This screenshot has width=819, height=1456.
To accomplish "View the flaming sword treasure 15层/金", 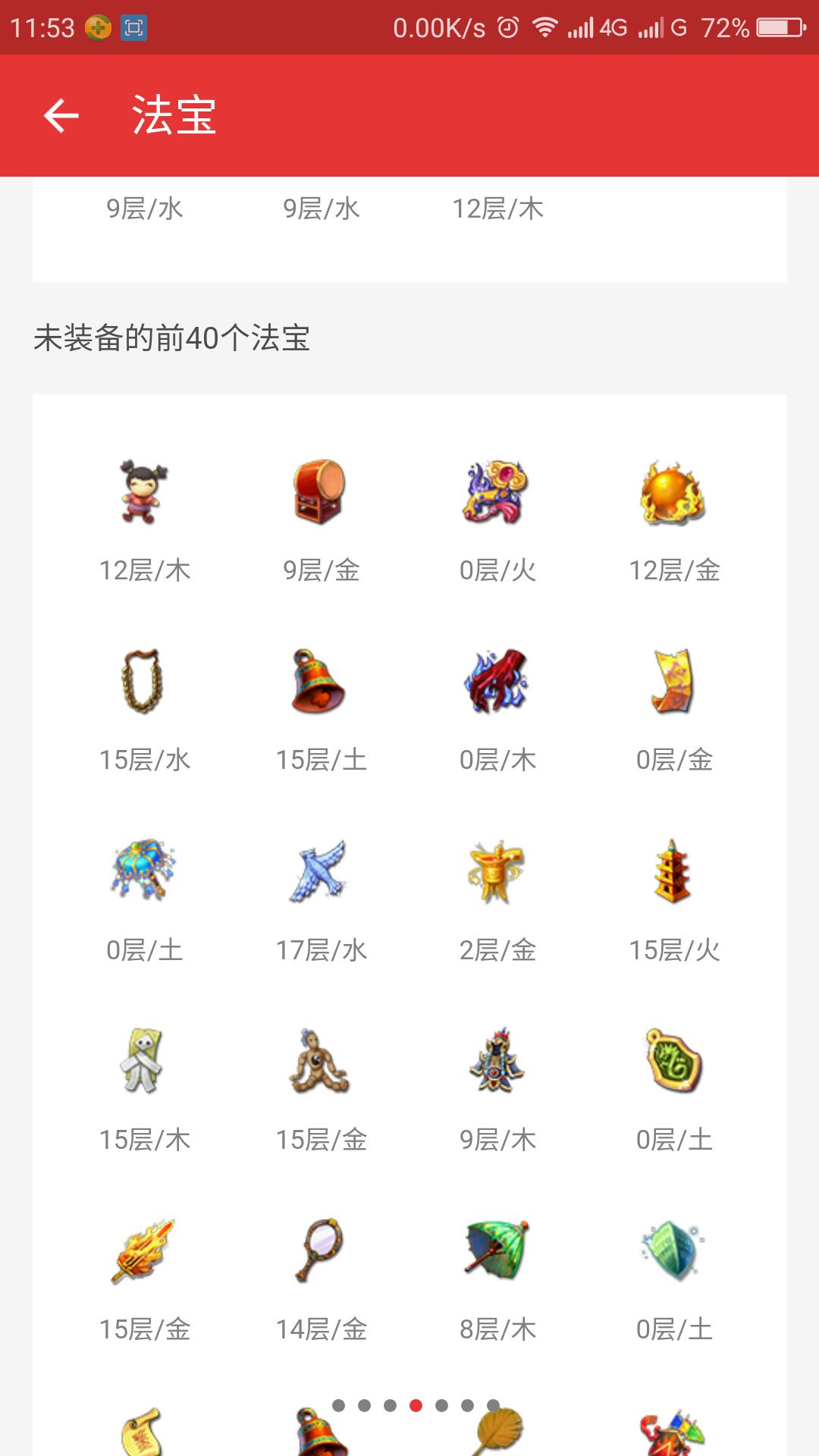I will (143, 1251).
